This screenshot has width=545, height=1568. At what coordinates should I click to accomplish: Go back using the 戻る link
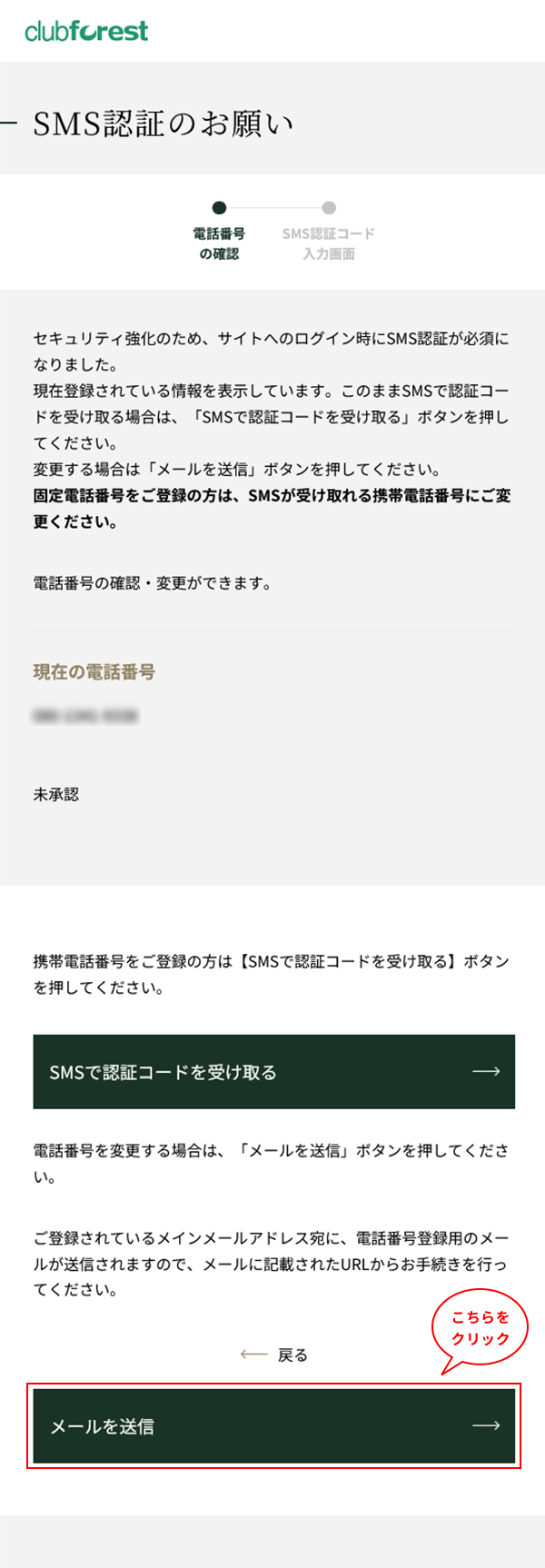(x=274, y=1355)
